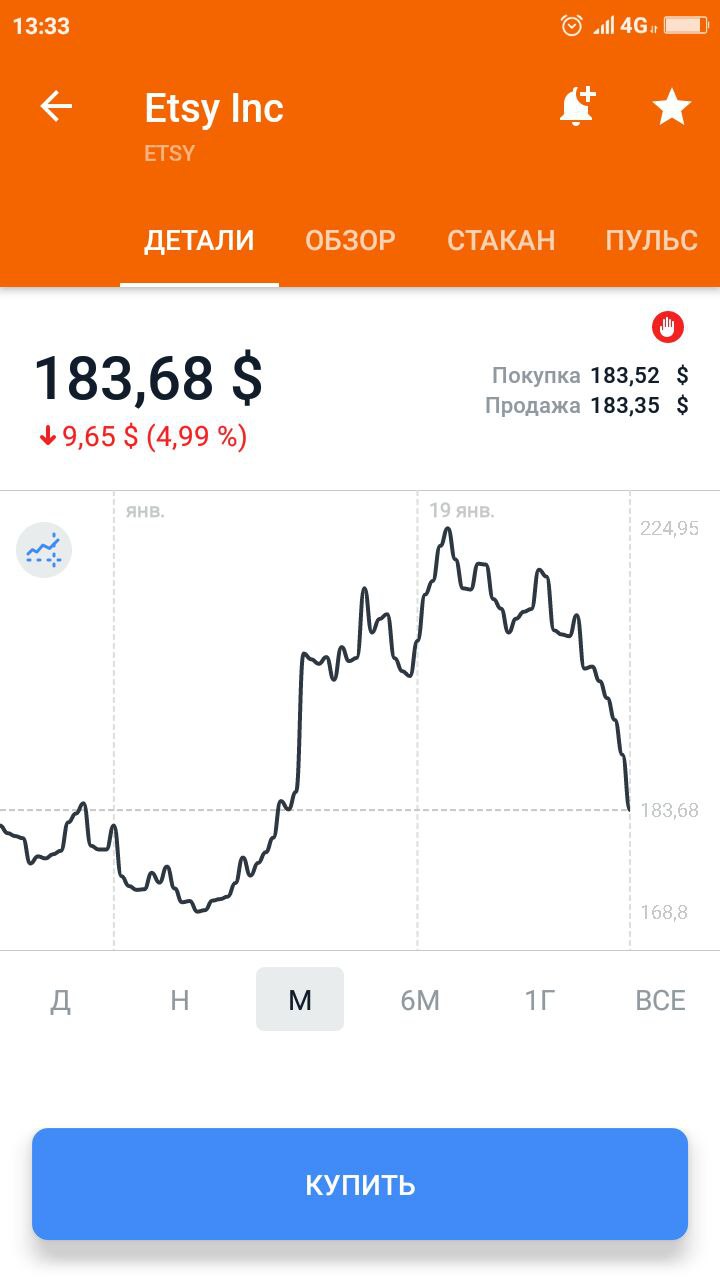Screen dimensions: 720x1280
Task: Select the М month period
Action: tap(300, 999)
